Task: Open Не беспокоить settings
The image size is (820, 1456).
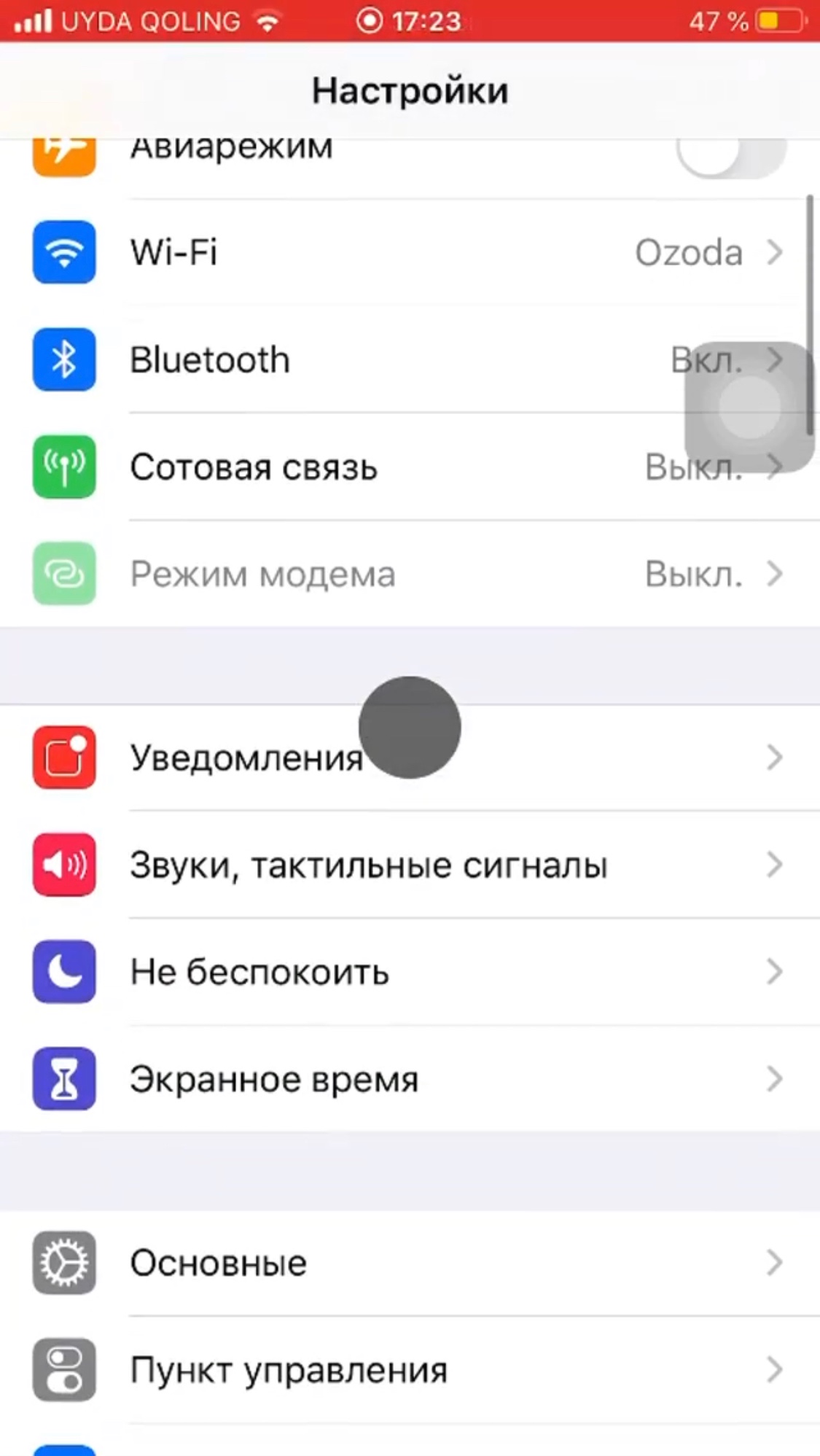Action: pos(410,972)
